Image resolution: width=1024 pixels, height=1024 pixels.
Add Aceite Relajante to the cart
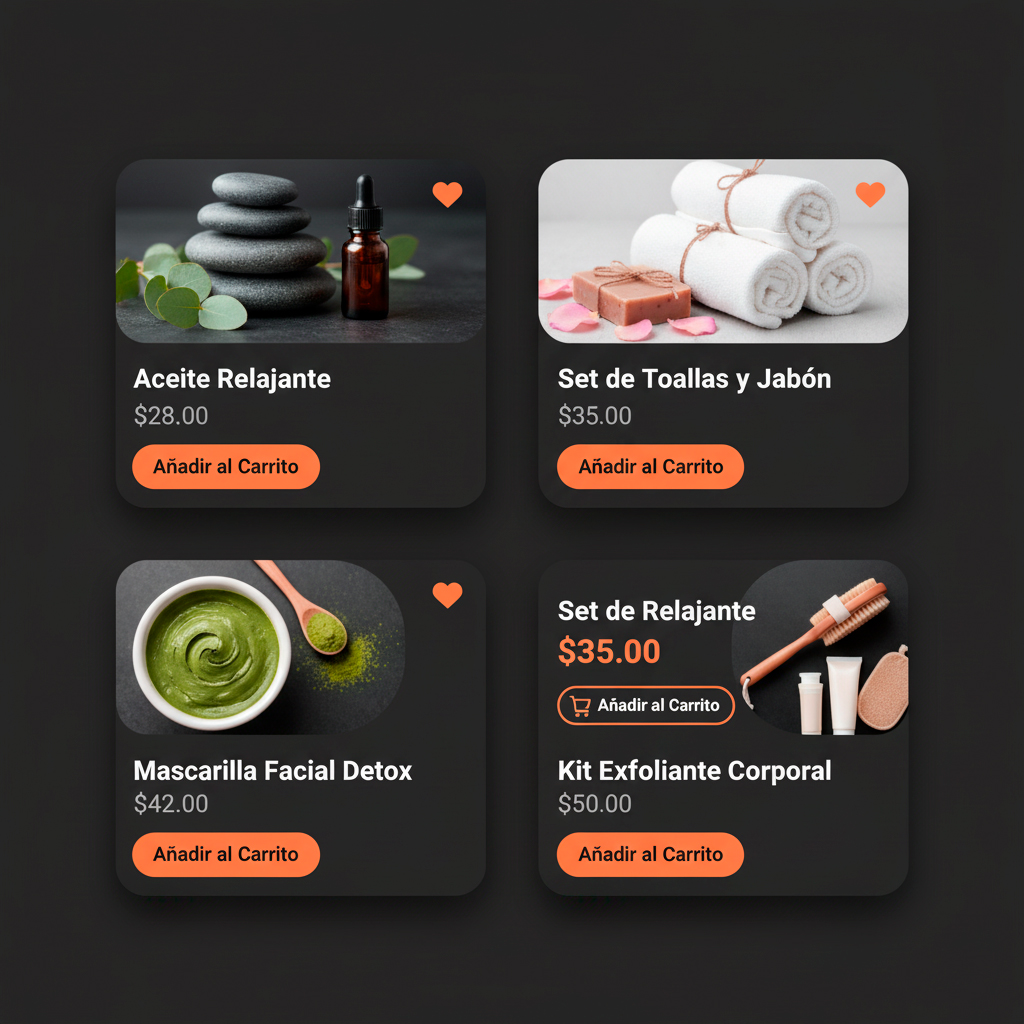[x=226, y=467]
